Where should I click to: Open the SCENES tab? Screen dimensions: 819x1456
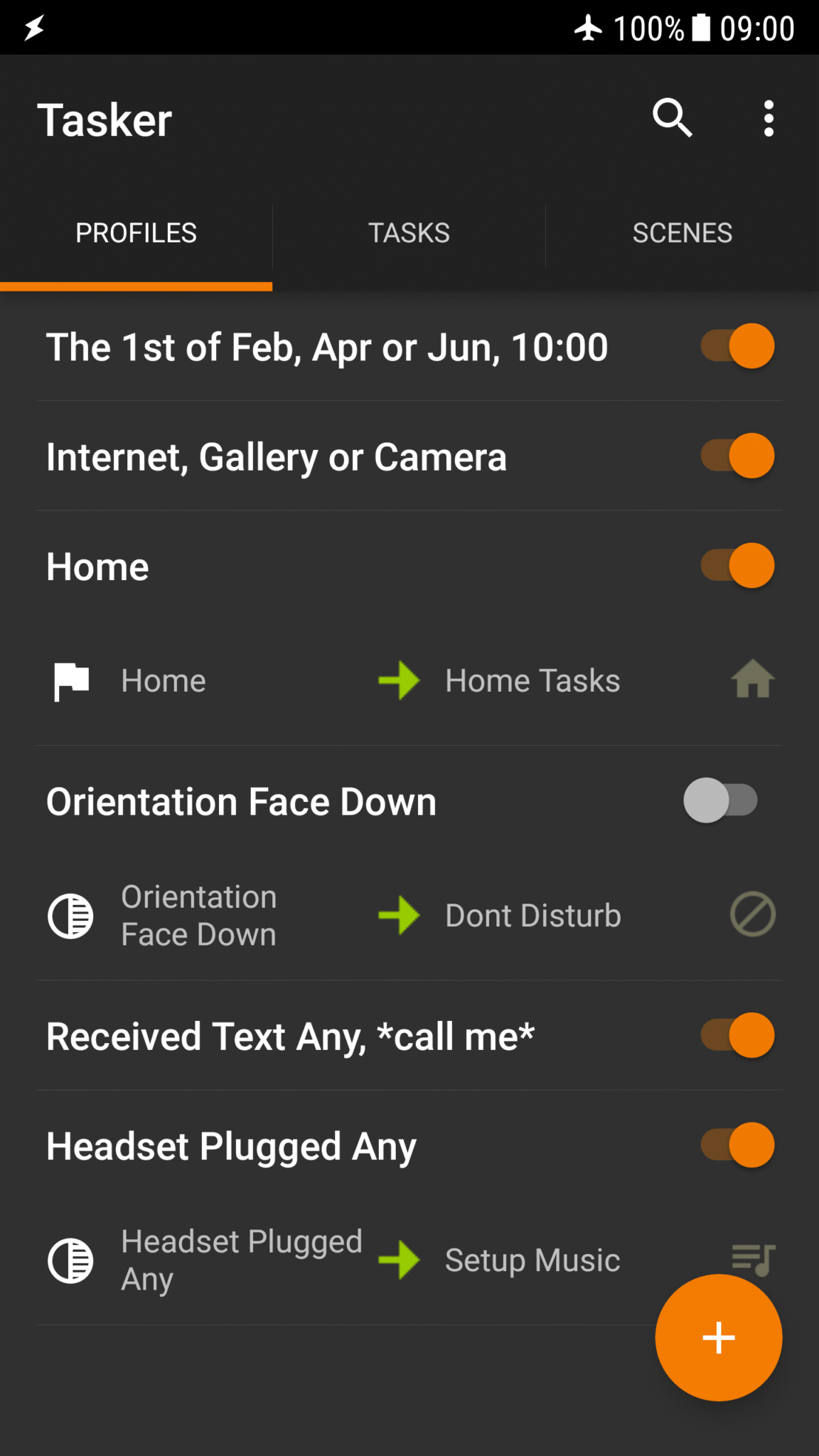click(x=682, y=232)
